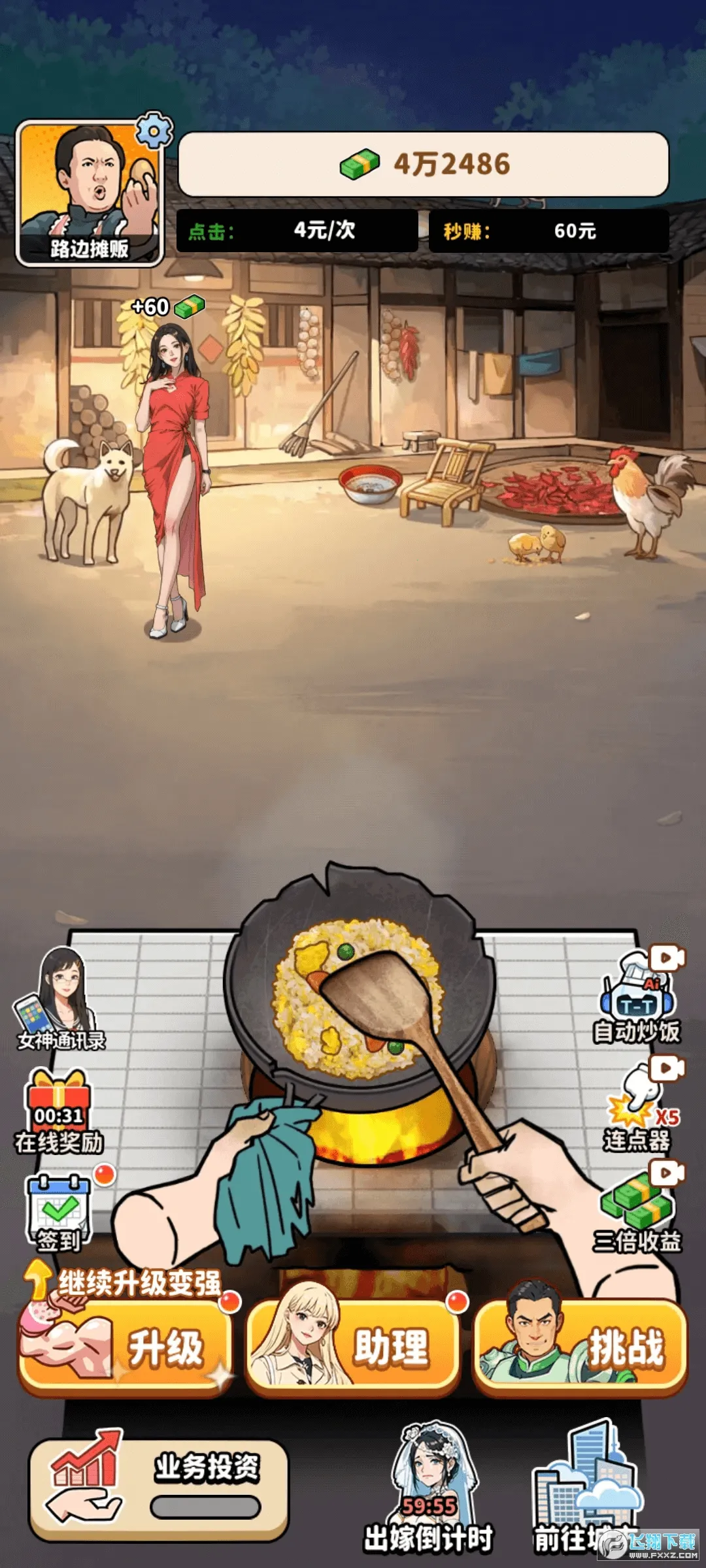The height and width of the screenshot is (1568, 706).
Task: Enable the 连点器 X5 auto clicker
Action: tap(638, 1107)
